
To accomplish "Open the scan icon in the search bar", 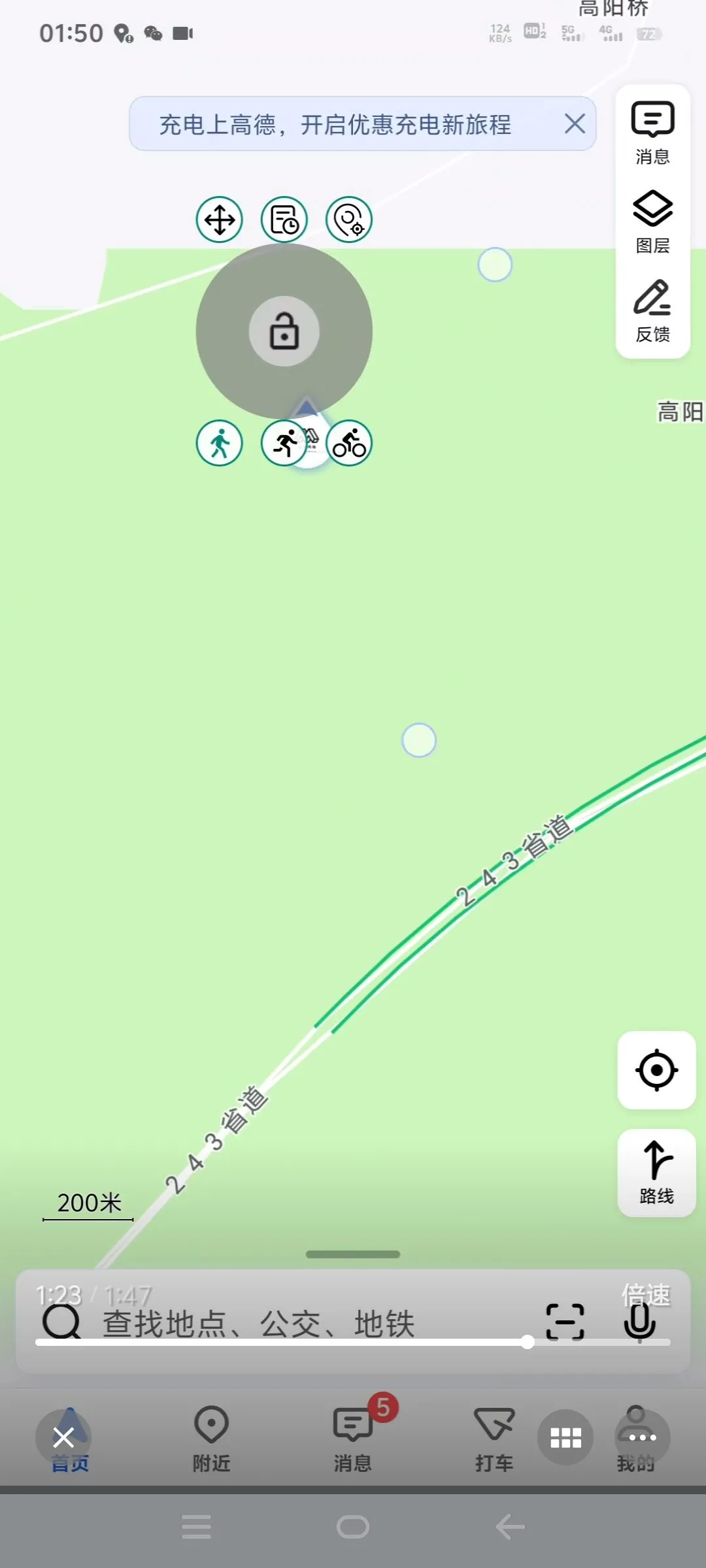I will (565, 1322).
